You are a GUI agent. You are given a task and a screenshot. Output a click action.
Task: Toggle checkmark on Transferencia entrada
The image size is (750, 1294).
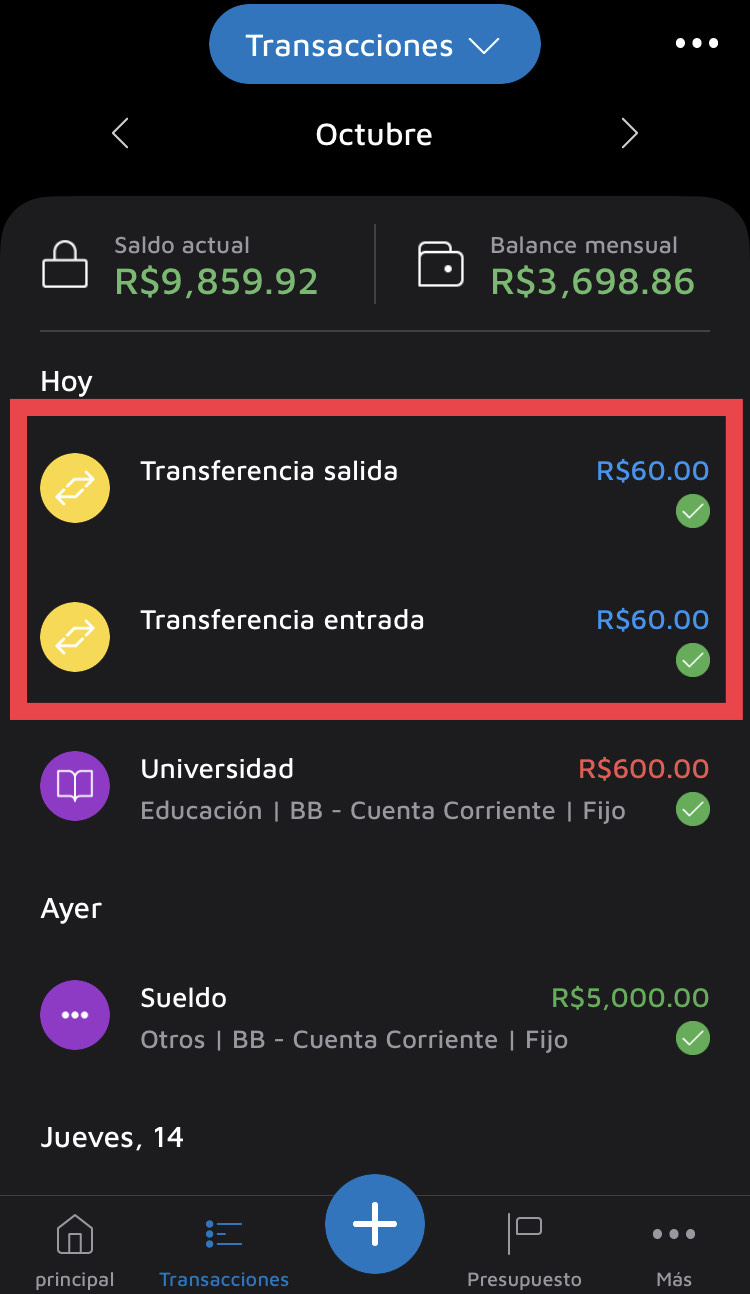click(693, 660)
